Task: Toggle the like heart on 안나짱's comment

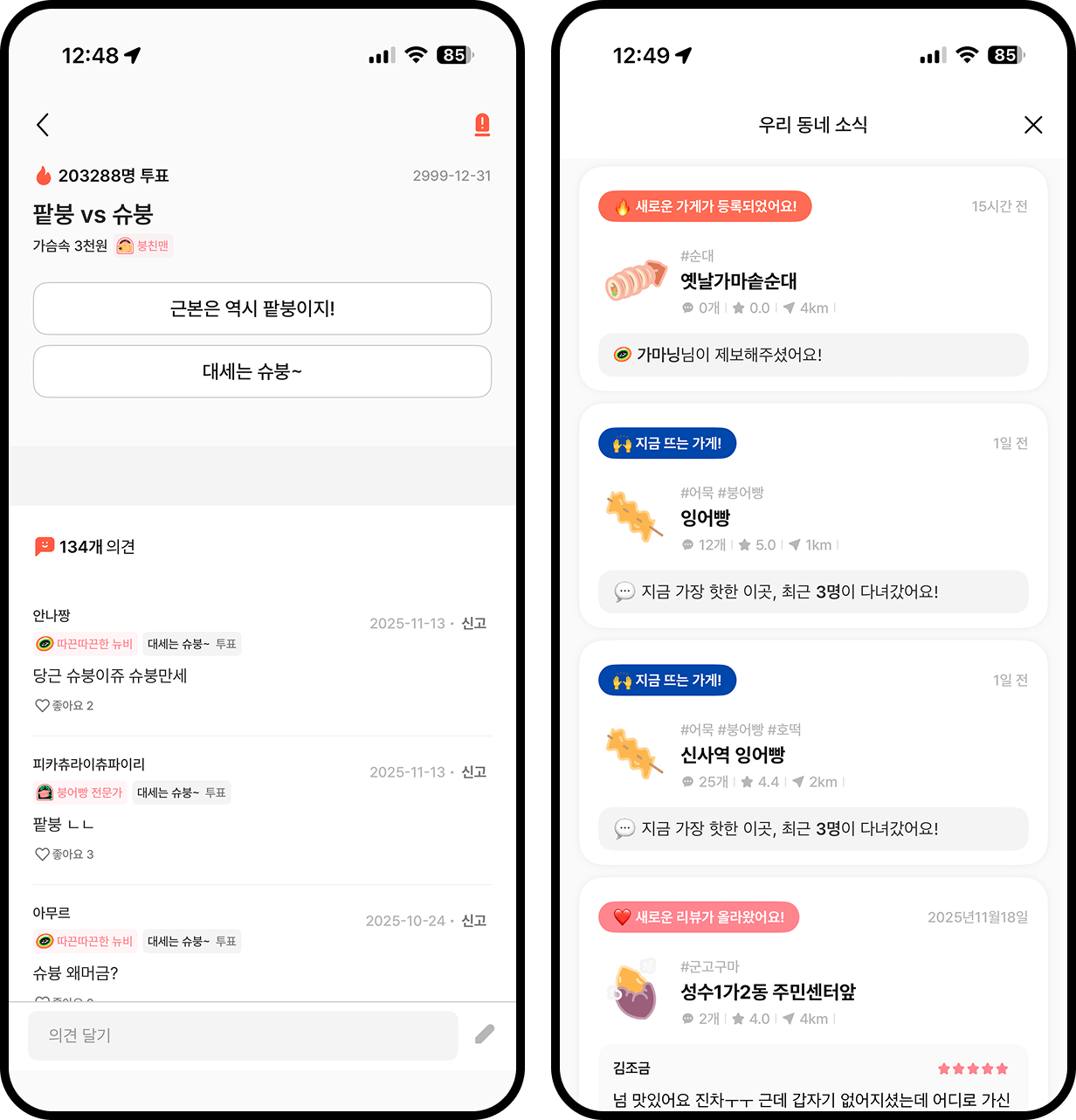Action: coord(42,705)
